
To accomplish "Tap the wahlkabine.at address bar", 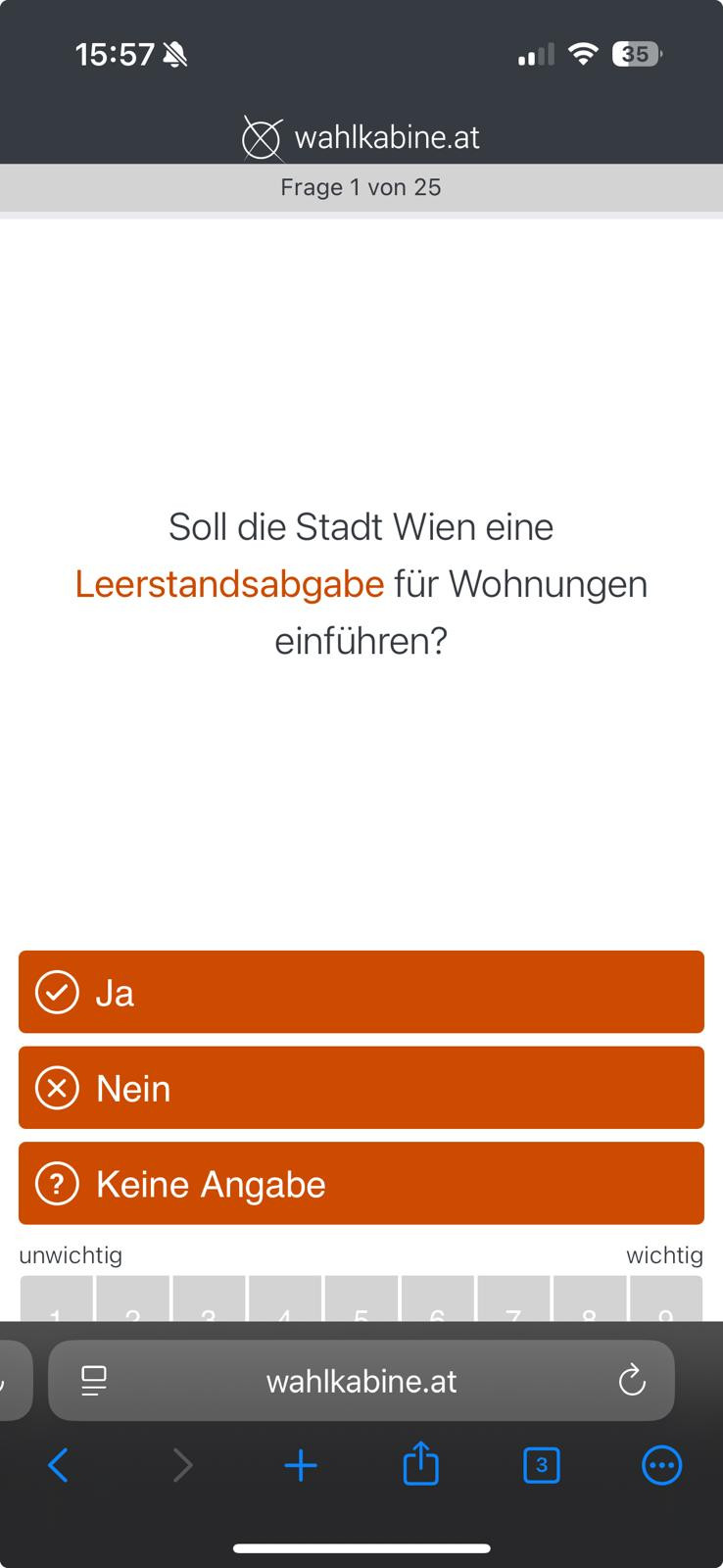I will coord(361,1381).
